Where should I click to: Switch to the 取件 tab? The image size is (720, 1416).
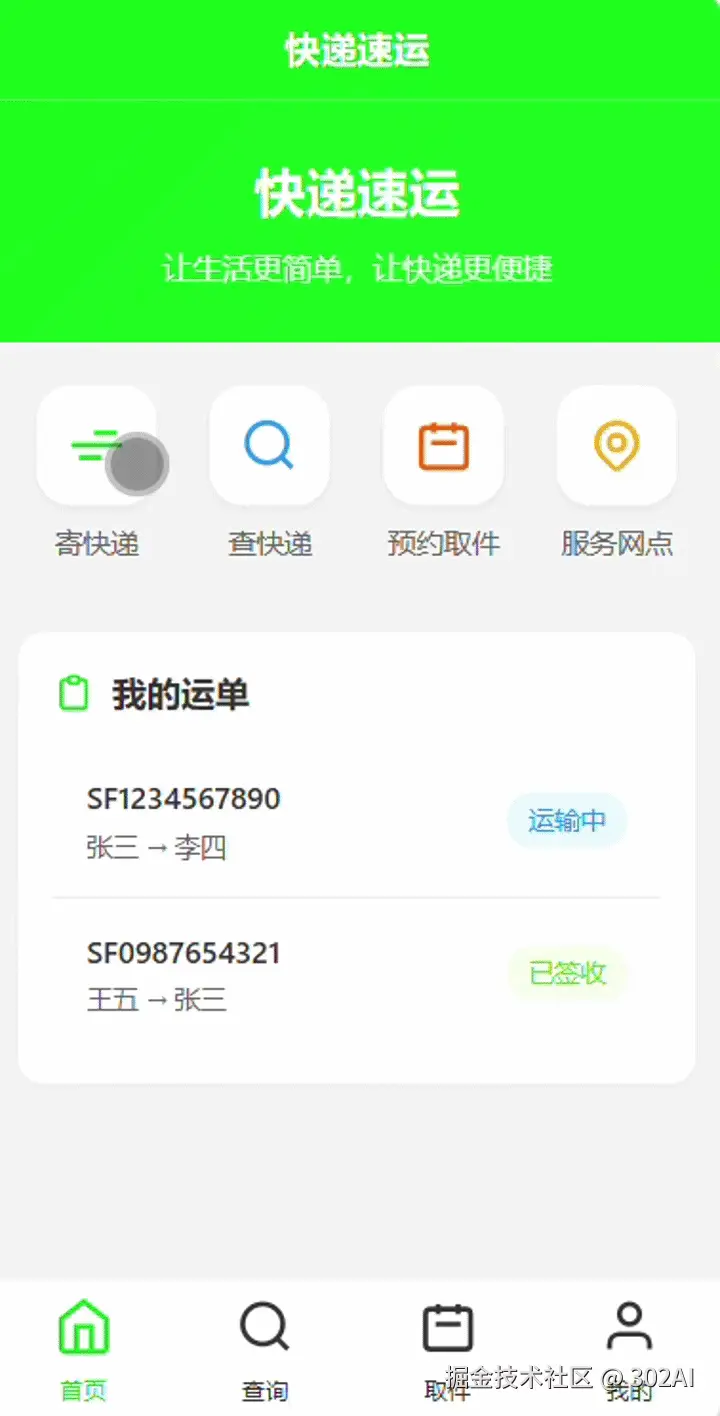coord(445,1390)
